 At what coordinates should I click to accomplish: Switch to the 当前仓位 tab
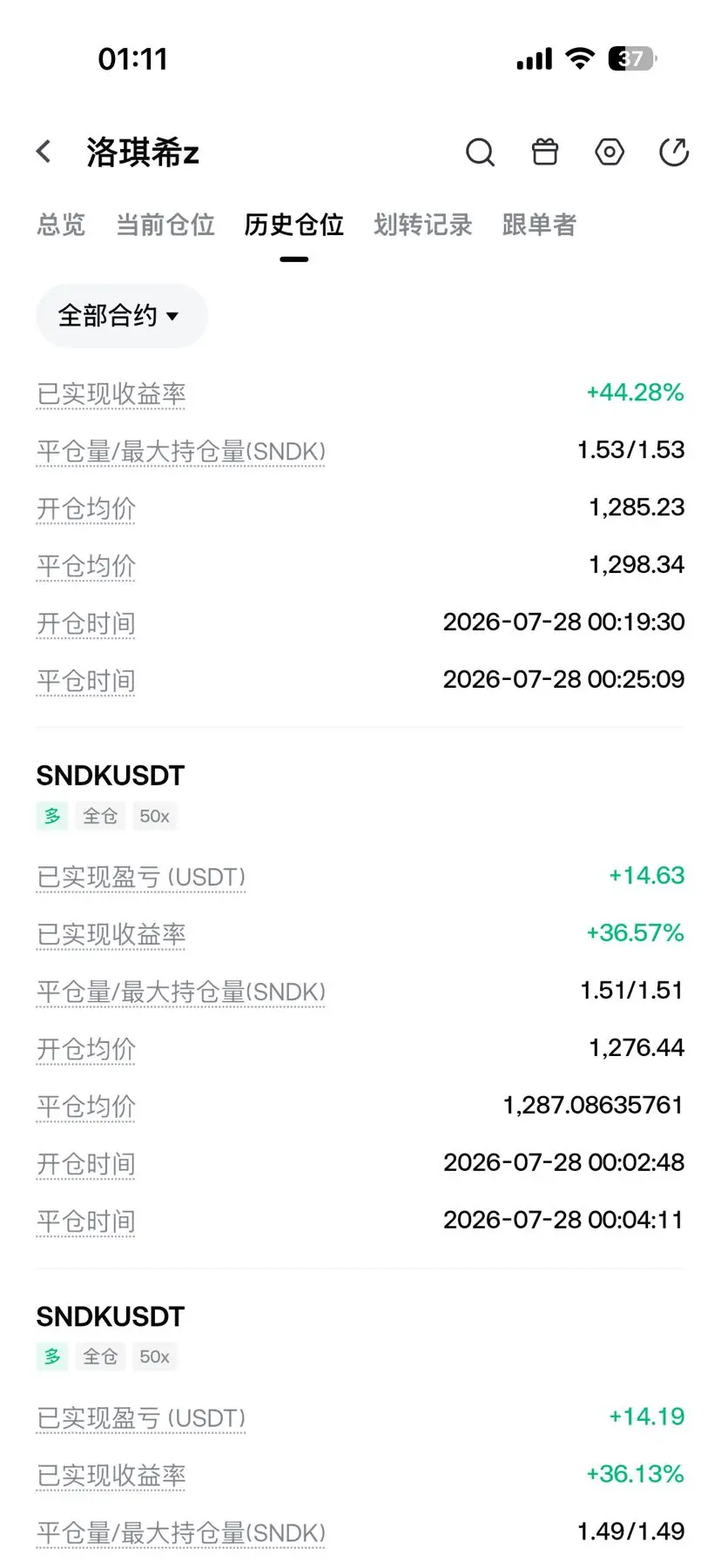pos(165,225)
